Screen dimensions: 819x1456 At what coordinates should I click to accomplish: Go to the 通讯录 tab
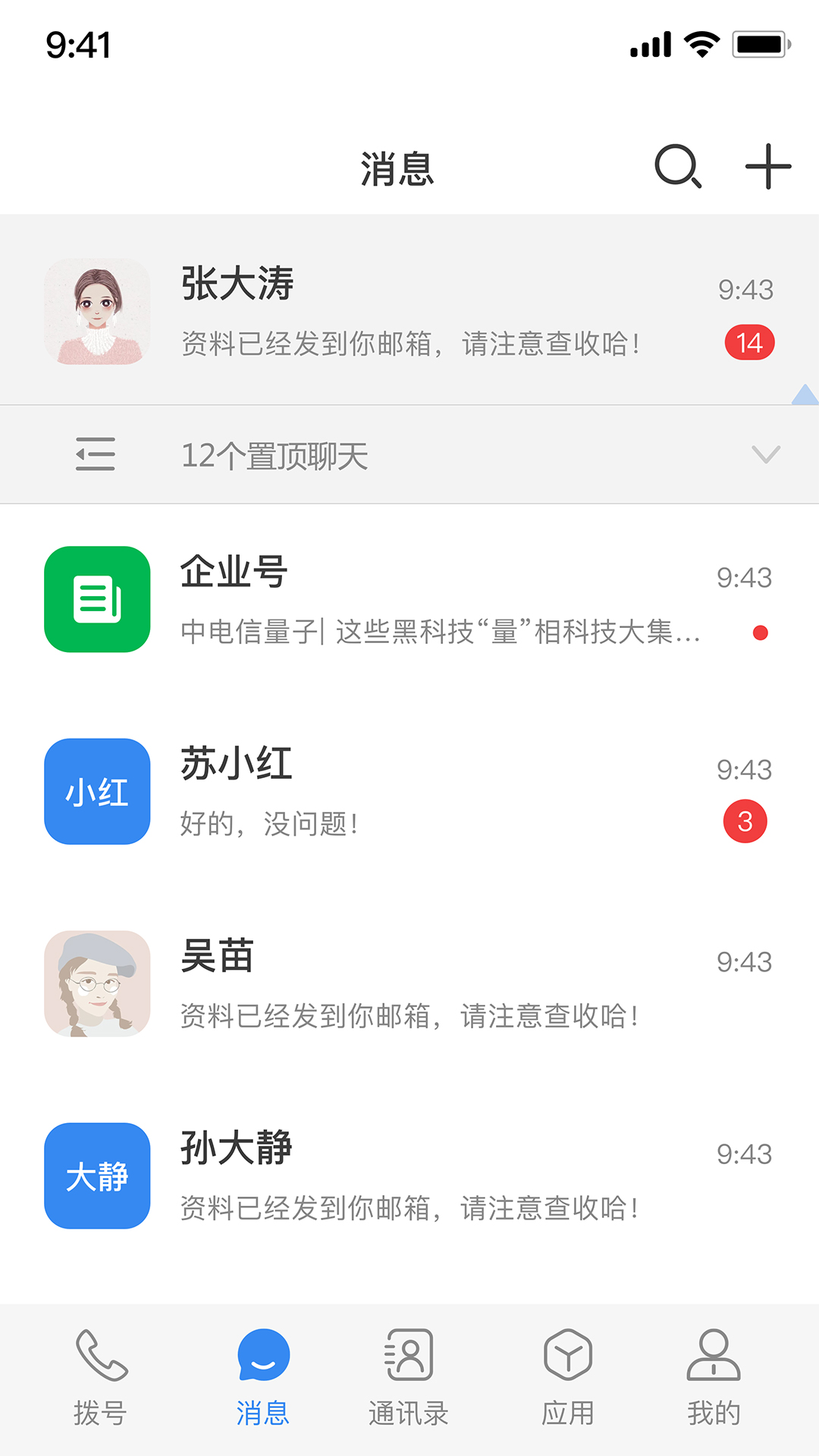409,1378
